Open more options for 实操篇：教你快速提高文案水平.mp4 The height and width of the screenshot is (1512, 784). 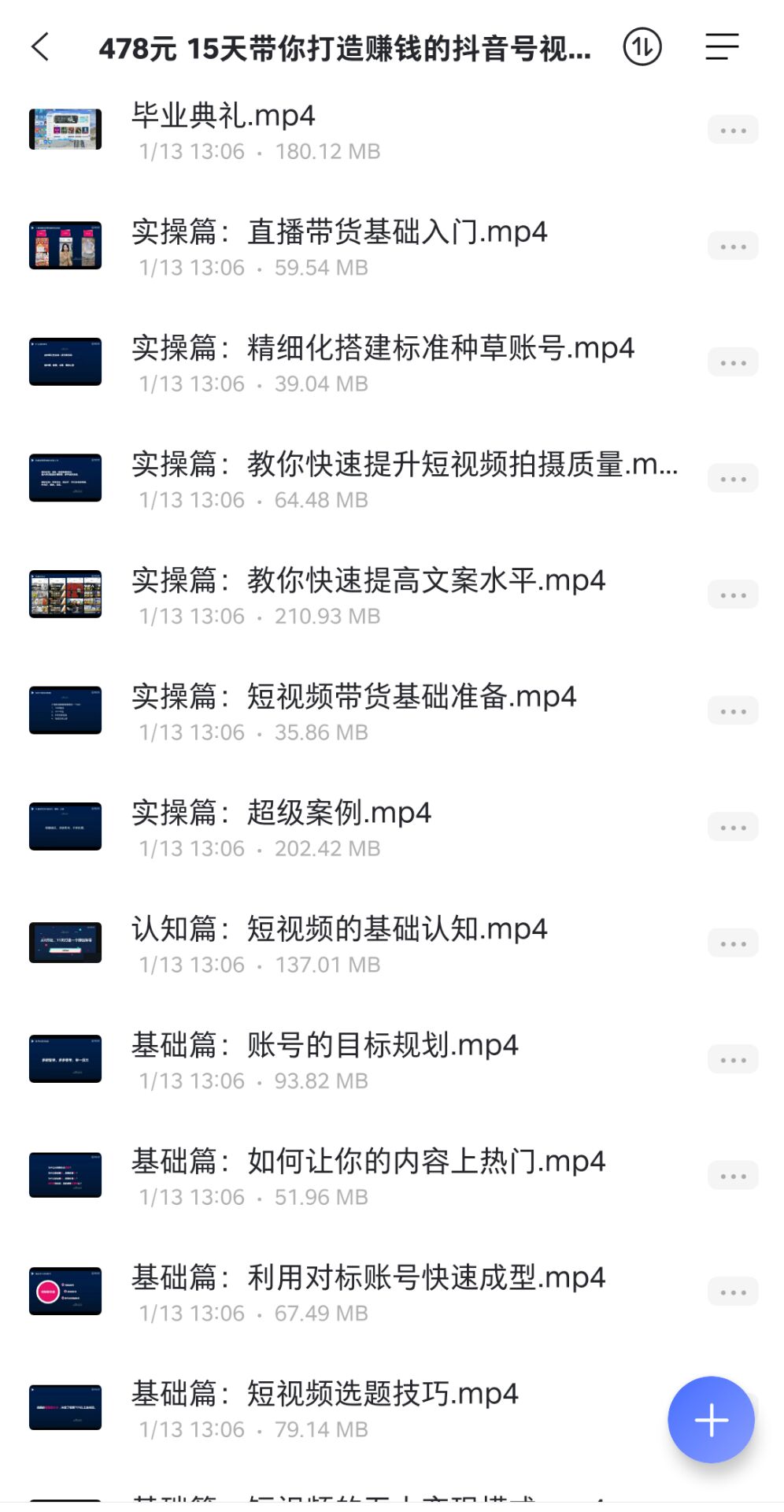[x=732, y=594]
